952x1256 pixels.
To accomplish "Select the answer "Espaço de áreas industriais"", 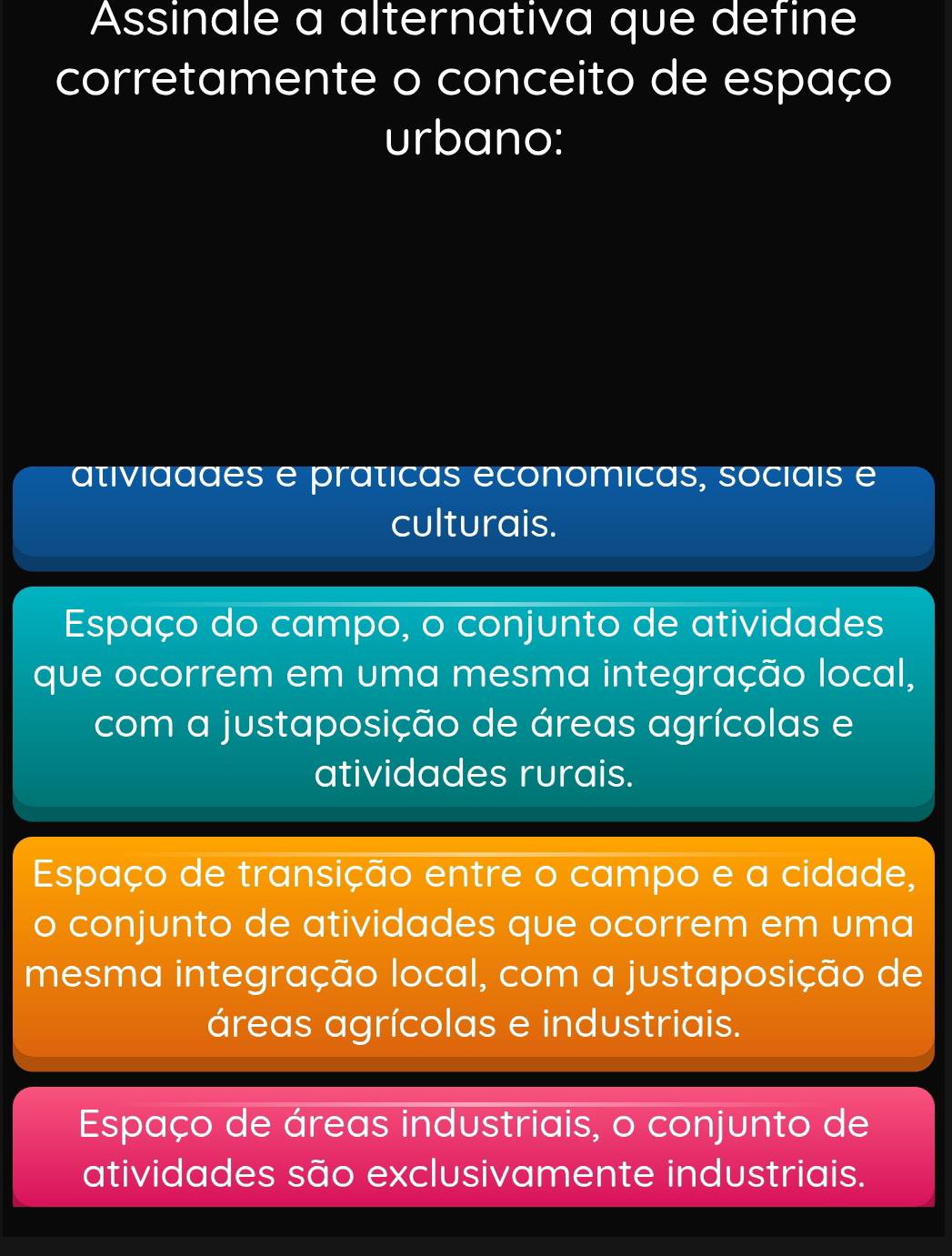I will tap(473, 1148).
